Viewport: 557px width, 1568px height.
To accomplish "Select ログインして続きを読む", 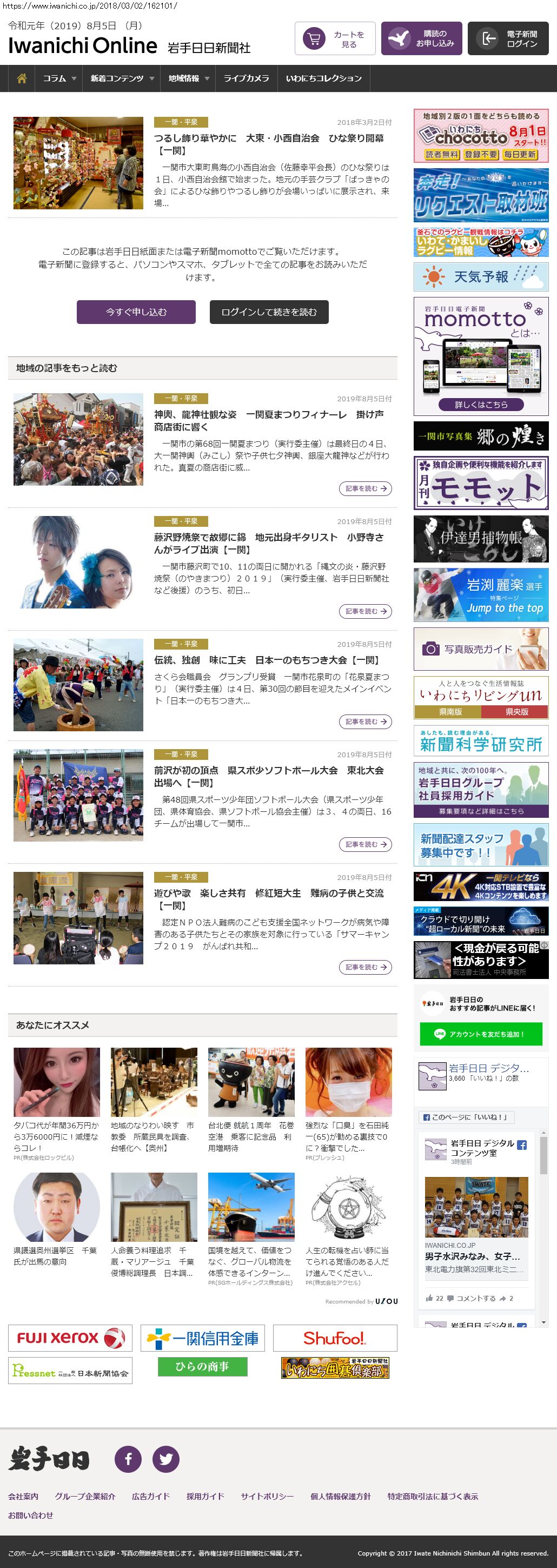I will (x=269, y=312).
